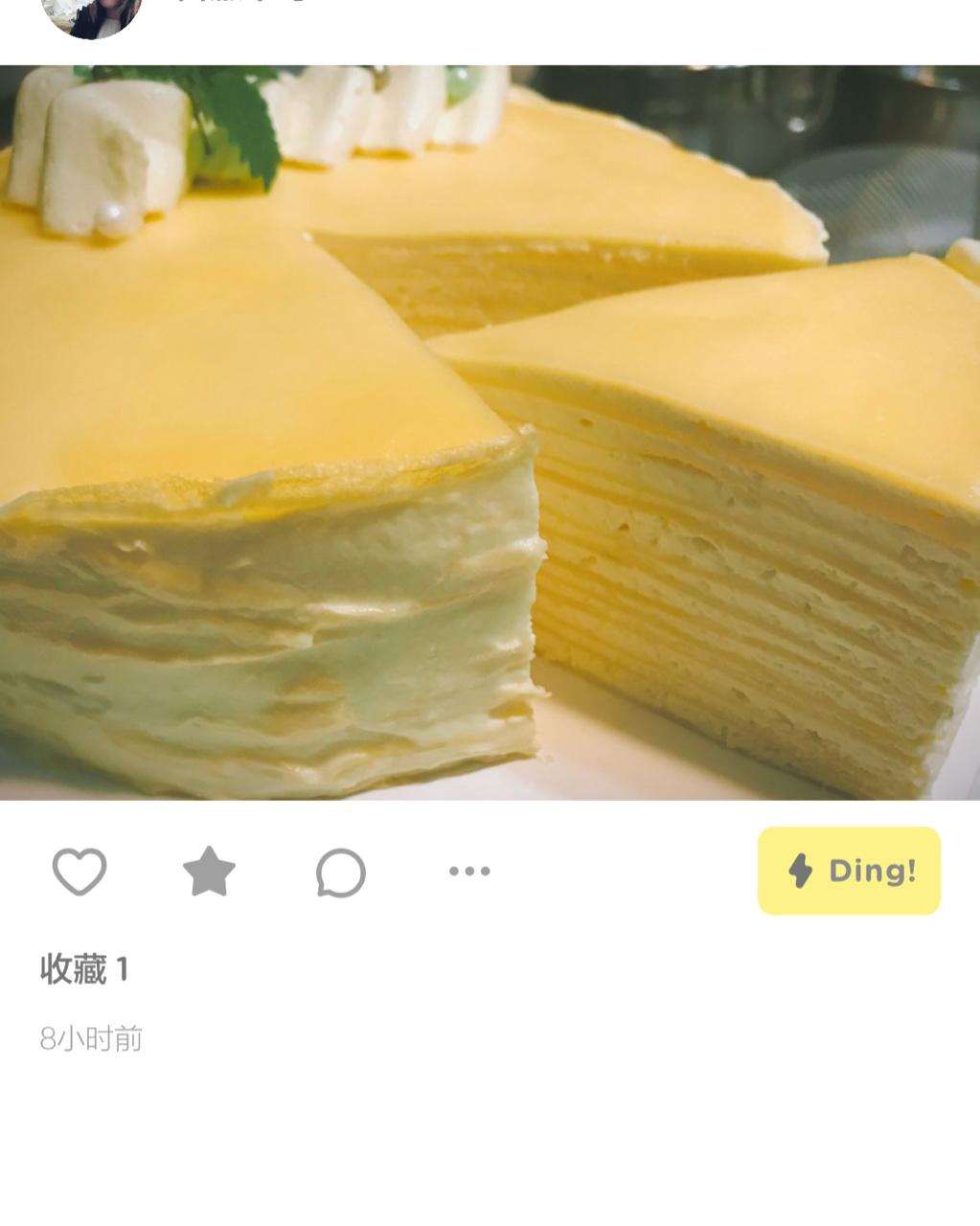The width and height of the screenshot is (980, 1226).
Task: Tap the yellow Ding! button
Action: (849, 871)
